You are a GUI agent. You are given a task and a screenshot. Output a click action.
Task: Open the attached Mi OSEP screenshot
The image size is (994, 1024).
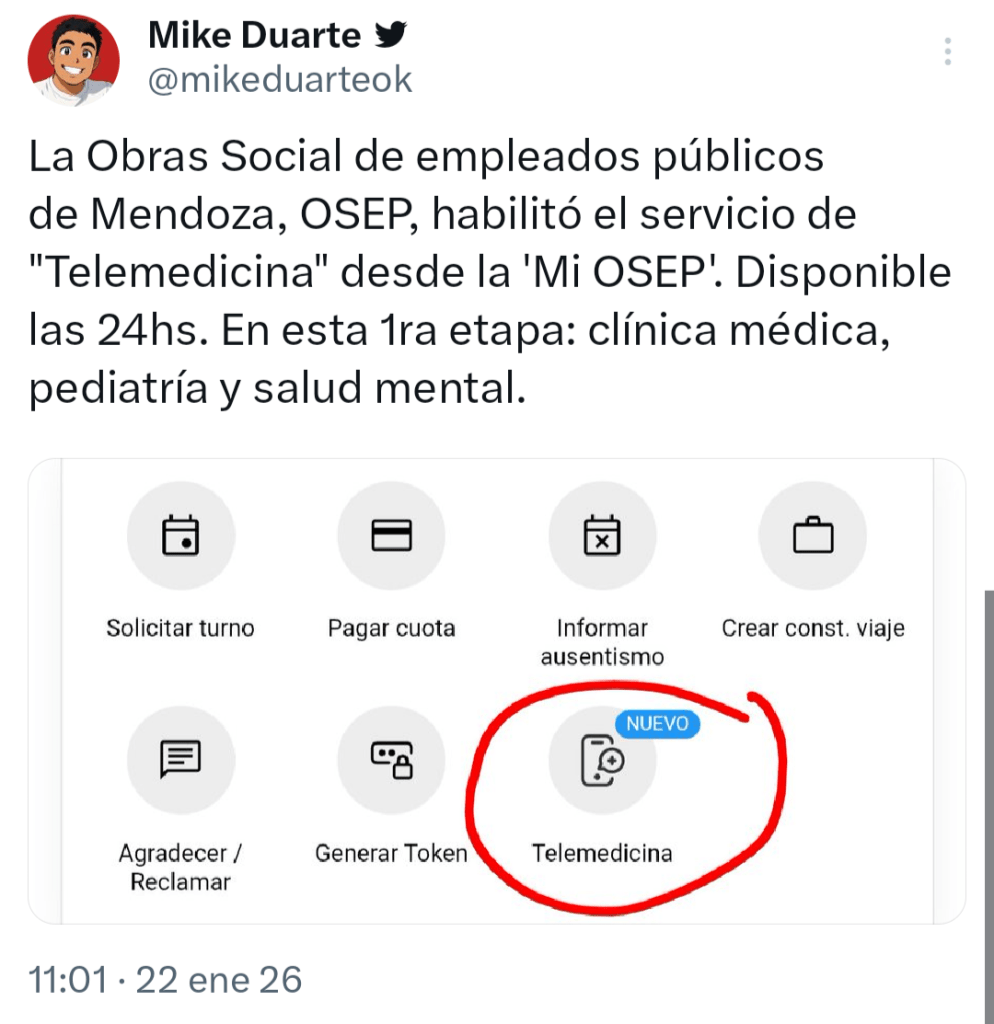tap(496, 690)
